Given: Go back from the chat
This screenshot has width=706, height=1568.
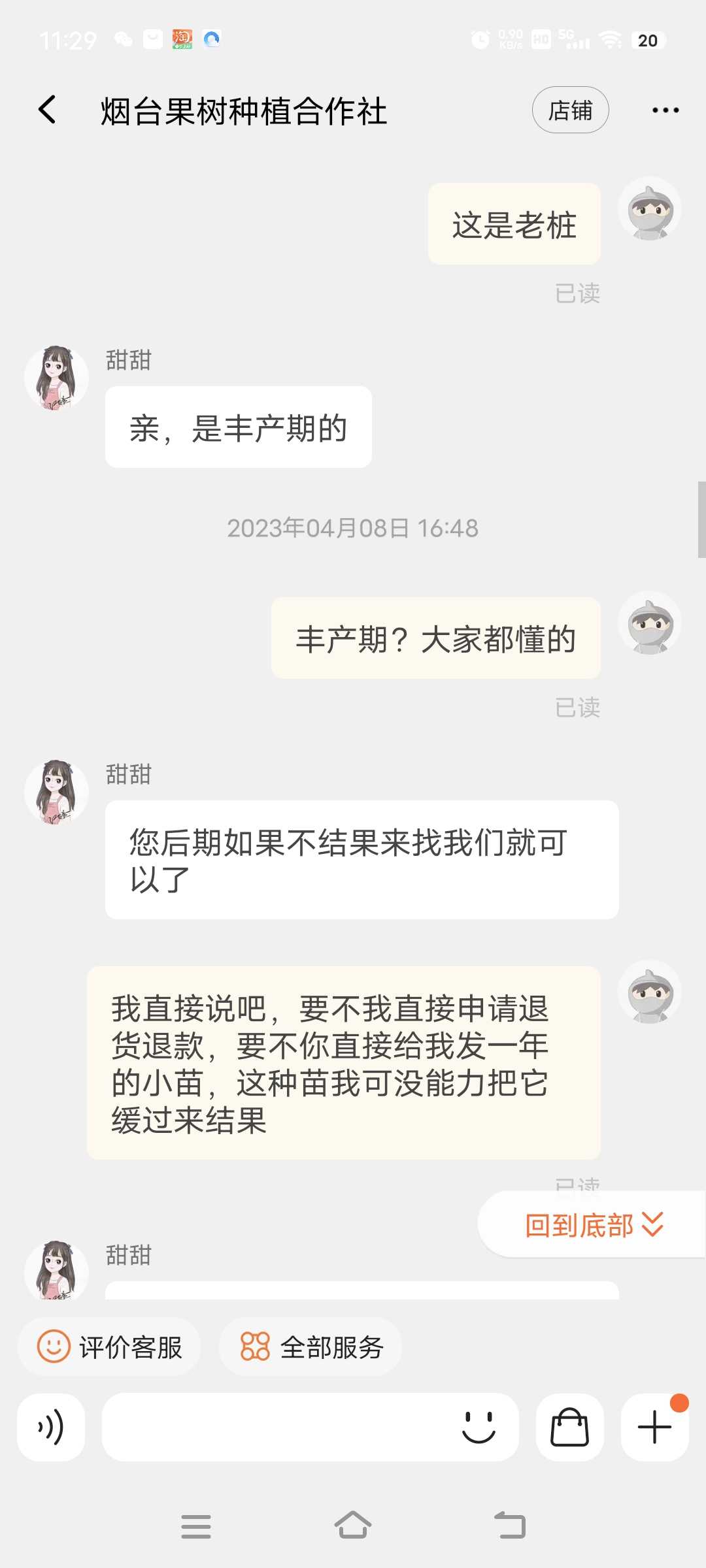Looking at the screenshot, I should (47, 110).
